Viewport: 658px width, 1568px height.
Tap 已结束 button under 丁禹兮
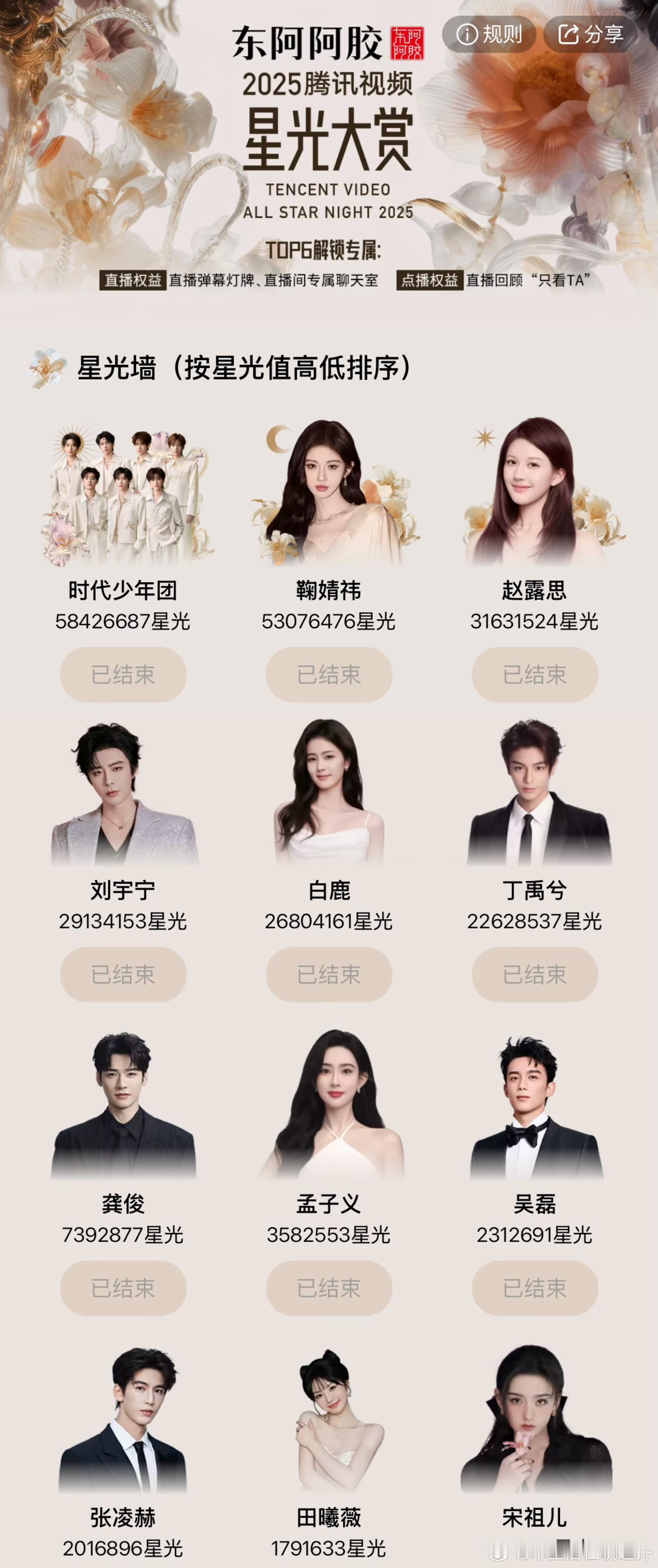coord(534,974)
